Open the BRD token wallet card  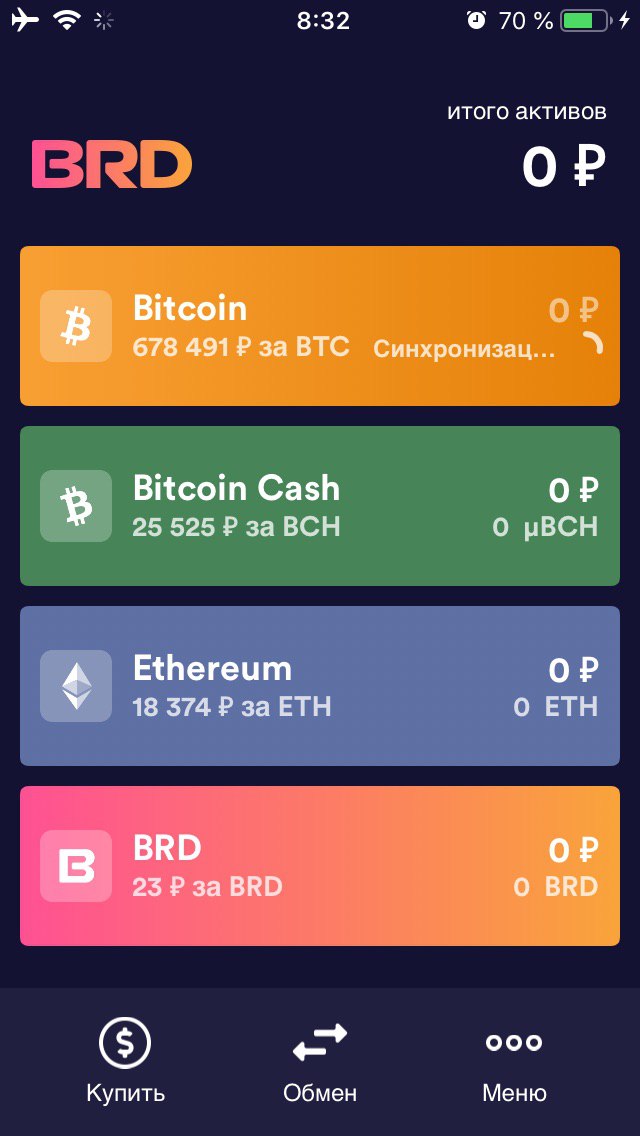click(x=320, y=866)
